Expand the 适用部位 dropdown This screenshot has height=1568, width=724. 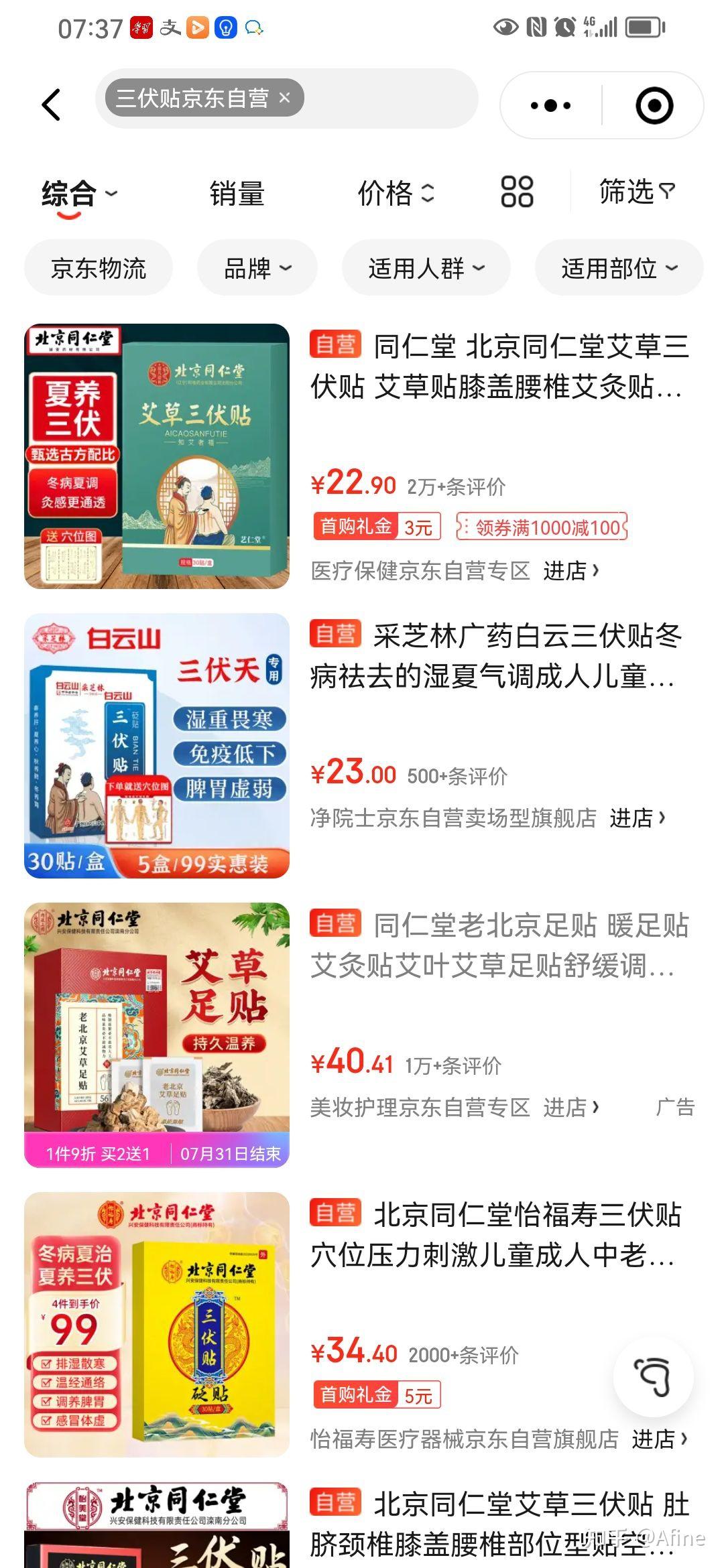click(x=619, y=268)
